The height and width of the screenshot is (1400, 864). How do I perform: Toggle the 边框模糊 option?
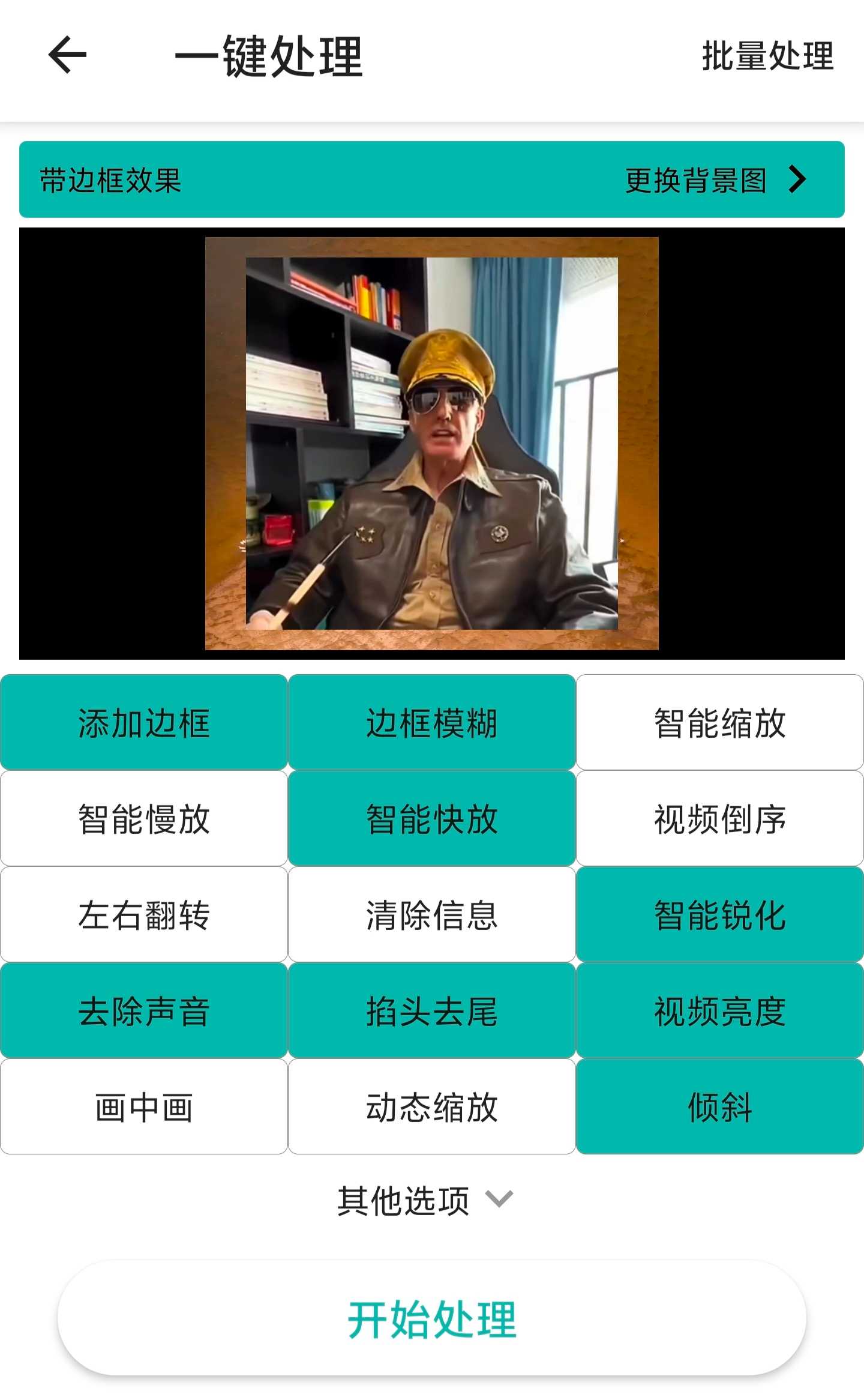click(x=432, y=722)
